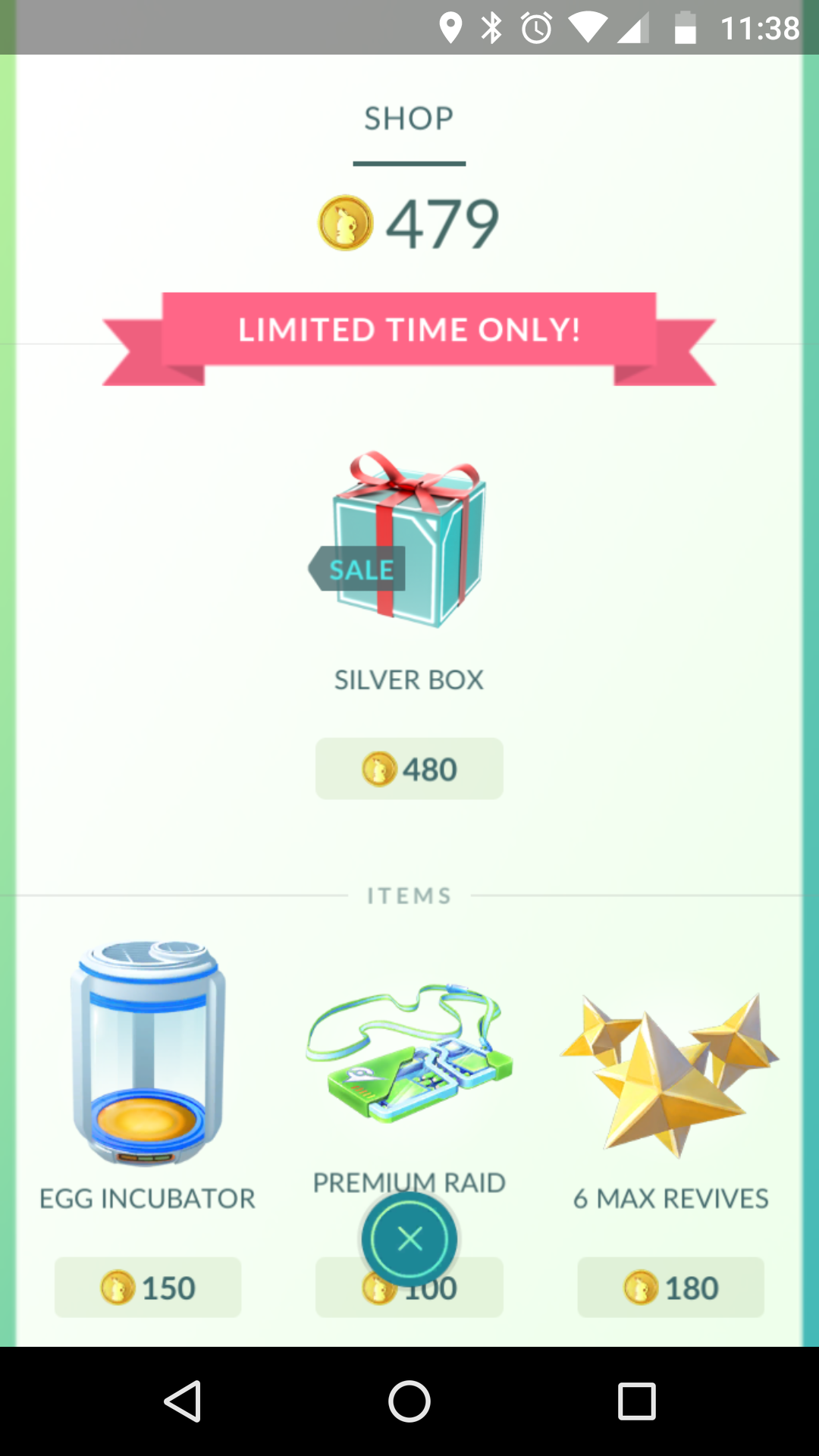The image size is (819, 1456).
Task: Select the Egg Incubator item
Action: (x=148, y=1053)
